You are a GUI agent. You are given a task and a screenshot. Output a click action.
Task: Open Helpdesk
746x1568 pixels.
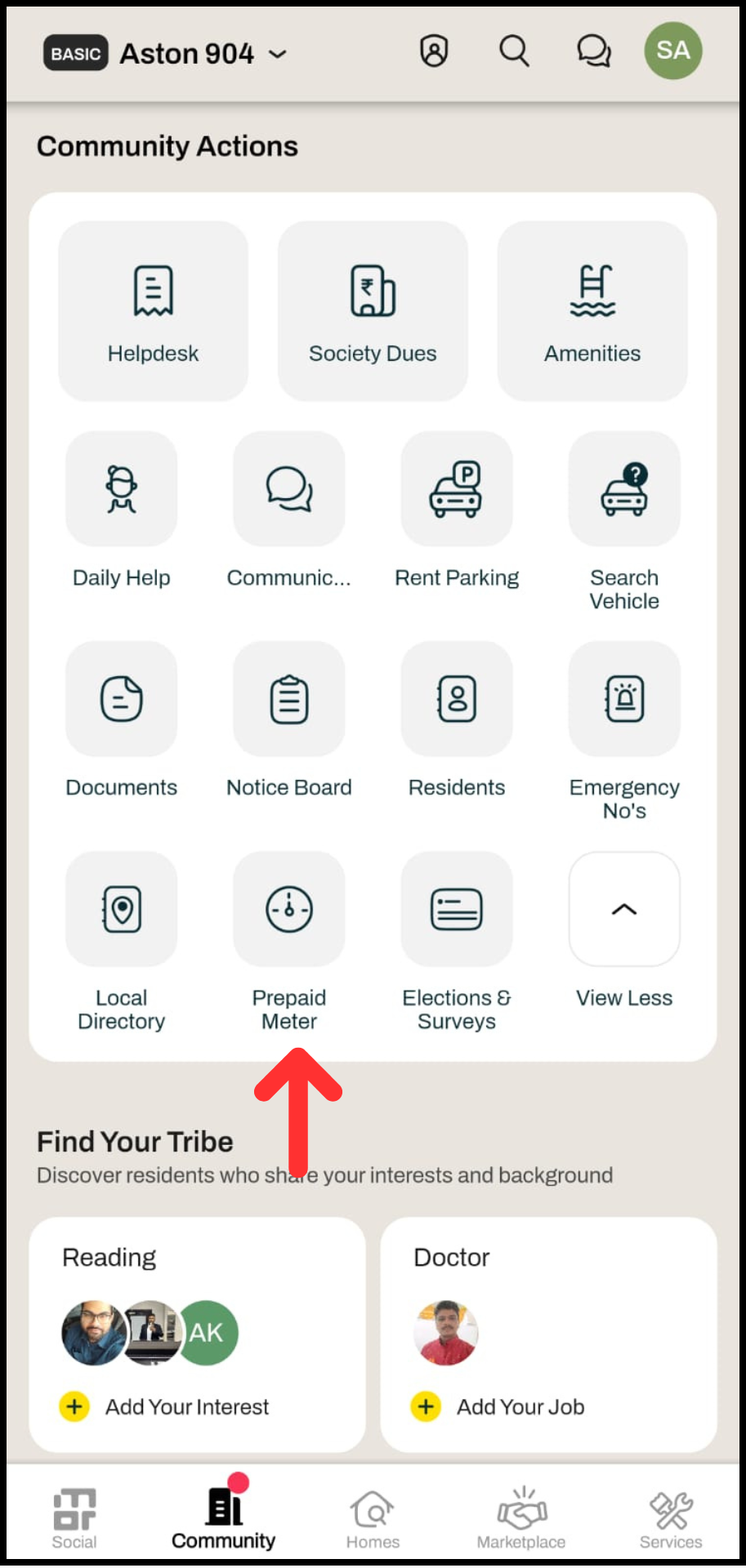point(154,311)
